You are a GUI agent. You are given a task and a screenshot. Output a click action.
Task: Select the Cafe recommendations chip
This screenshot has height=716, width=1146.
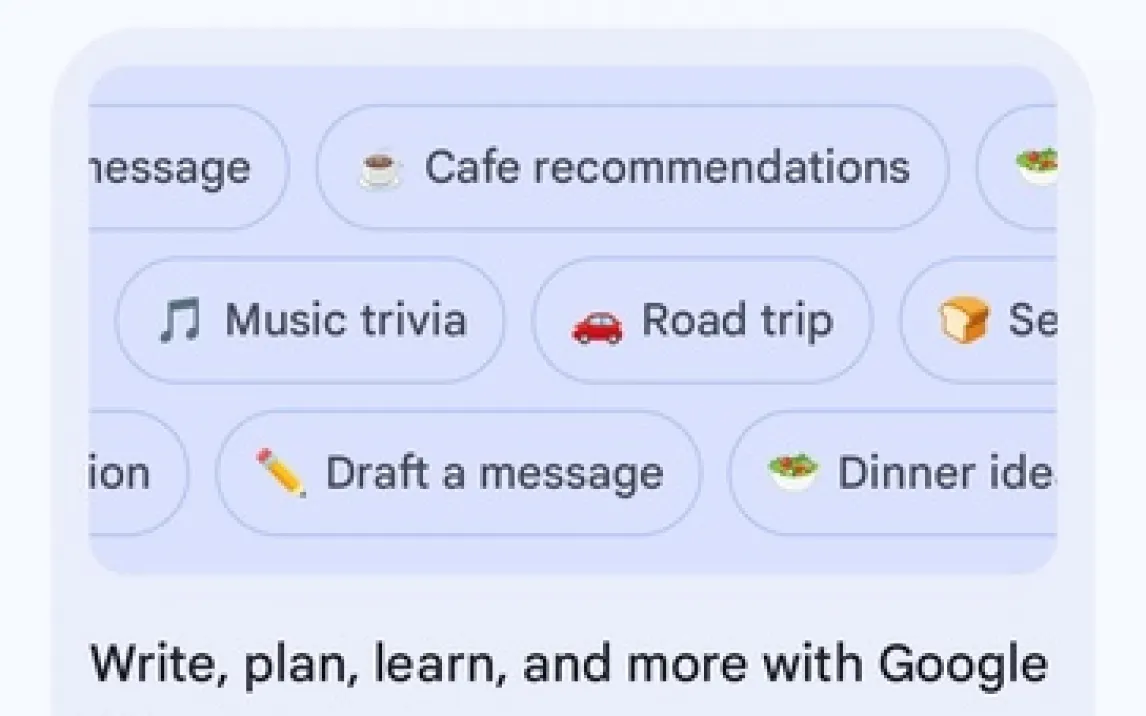click(x=632, y=167)
